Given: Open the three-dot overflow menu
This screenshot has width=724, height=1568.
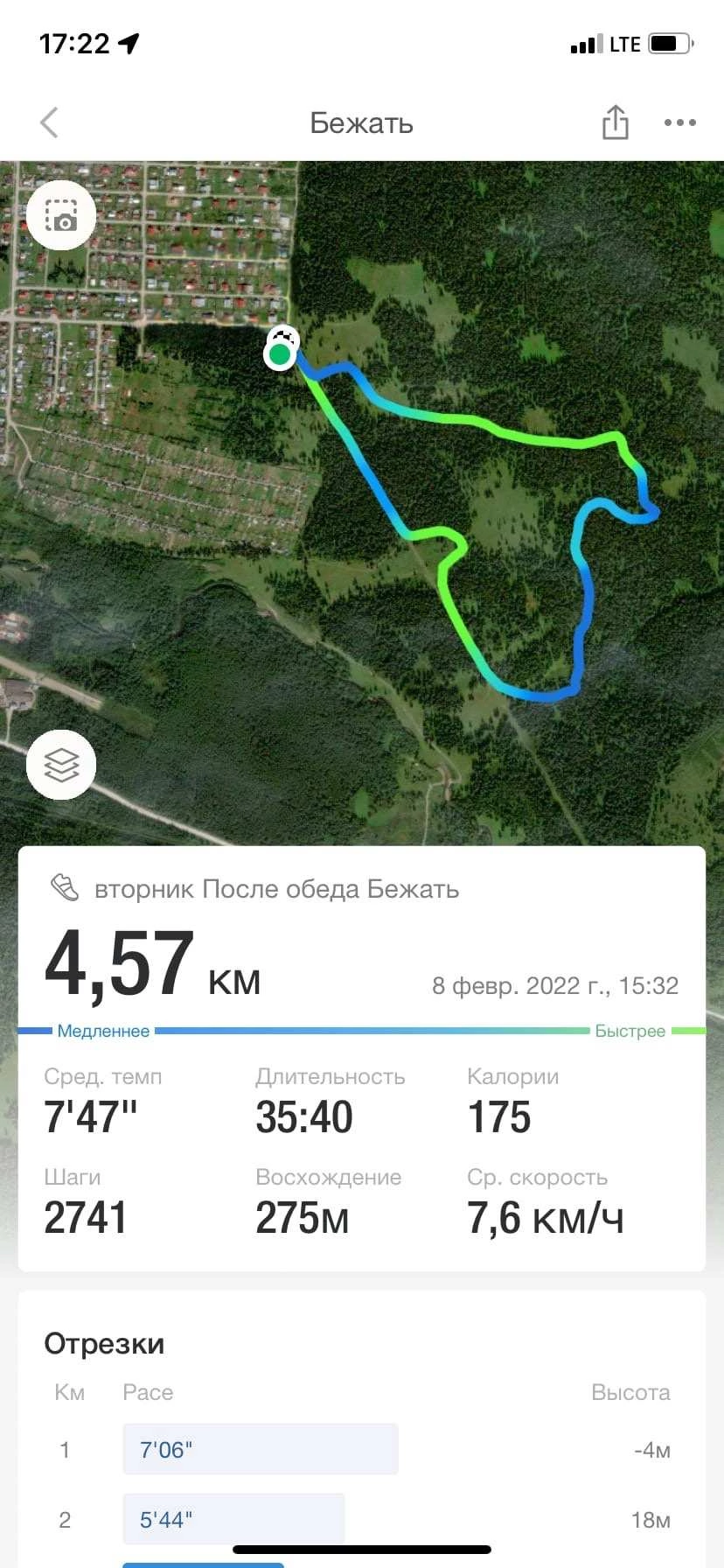Looking at the screenshot, I should [x=680, y=123].
